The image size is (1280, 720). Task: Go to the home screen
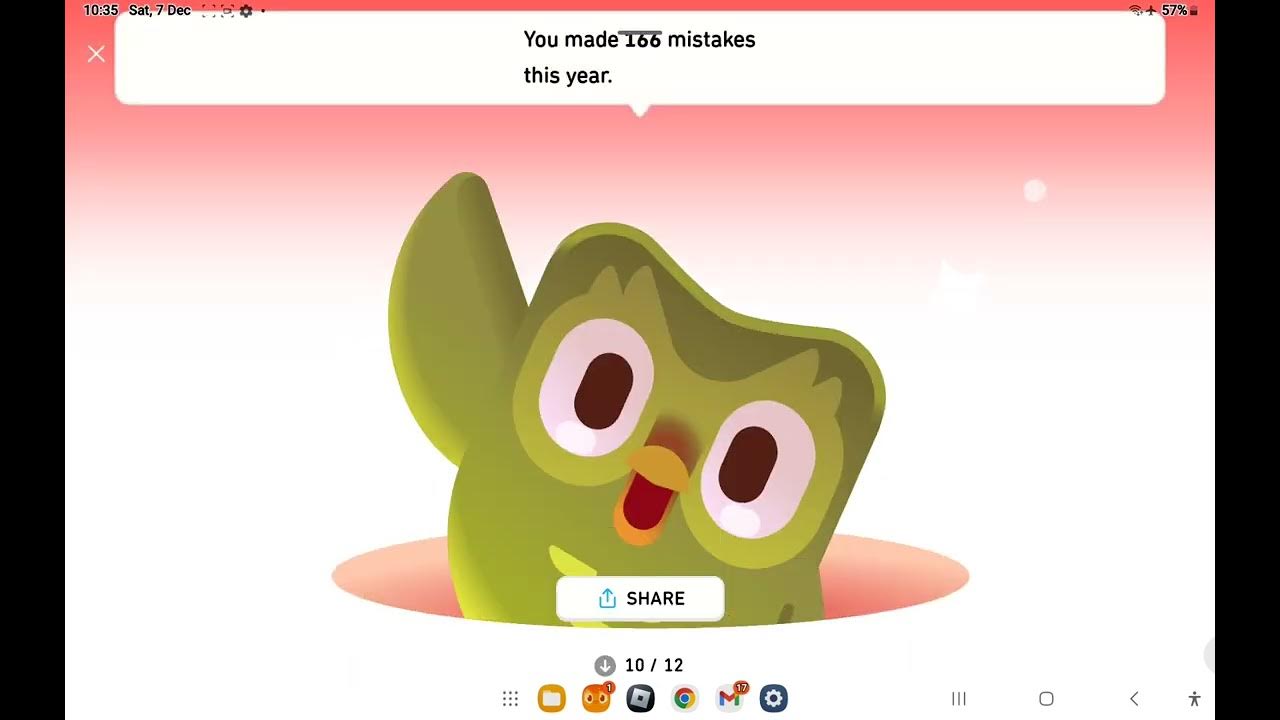pyautogui.click(x=1046, y=699)
